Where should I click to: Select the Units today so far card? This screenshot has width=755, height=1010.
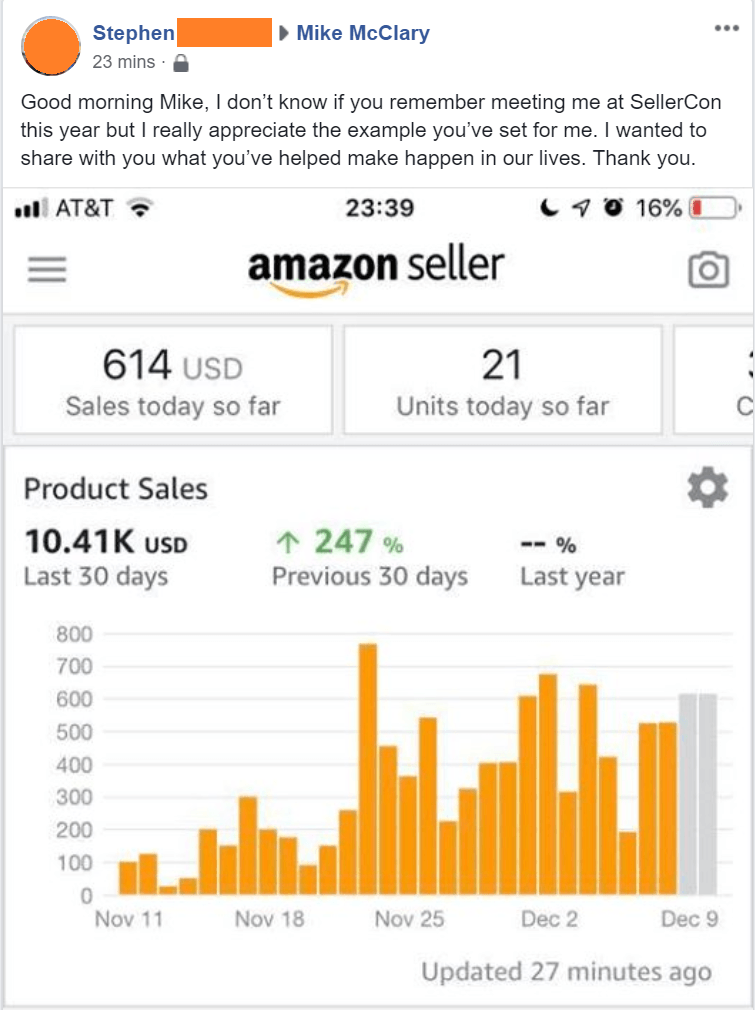pyautogui.click(x=503, y=380)
